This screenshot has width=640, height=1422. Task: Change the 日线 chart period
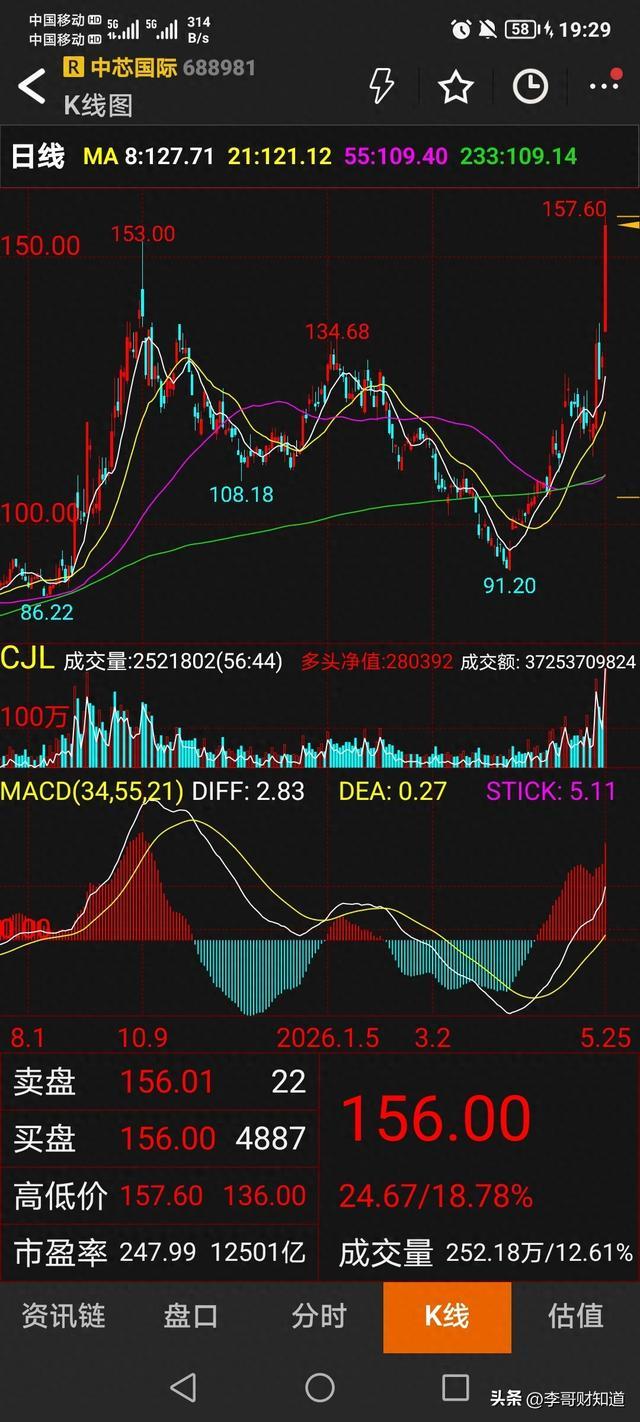[x=38, y=156]
